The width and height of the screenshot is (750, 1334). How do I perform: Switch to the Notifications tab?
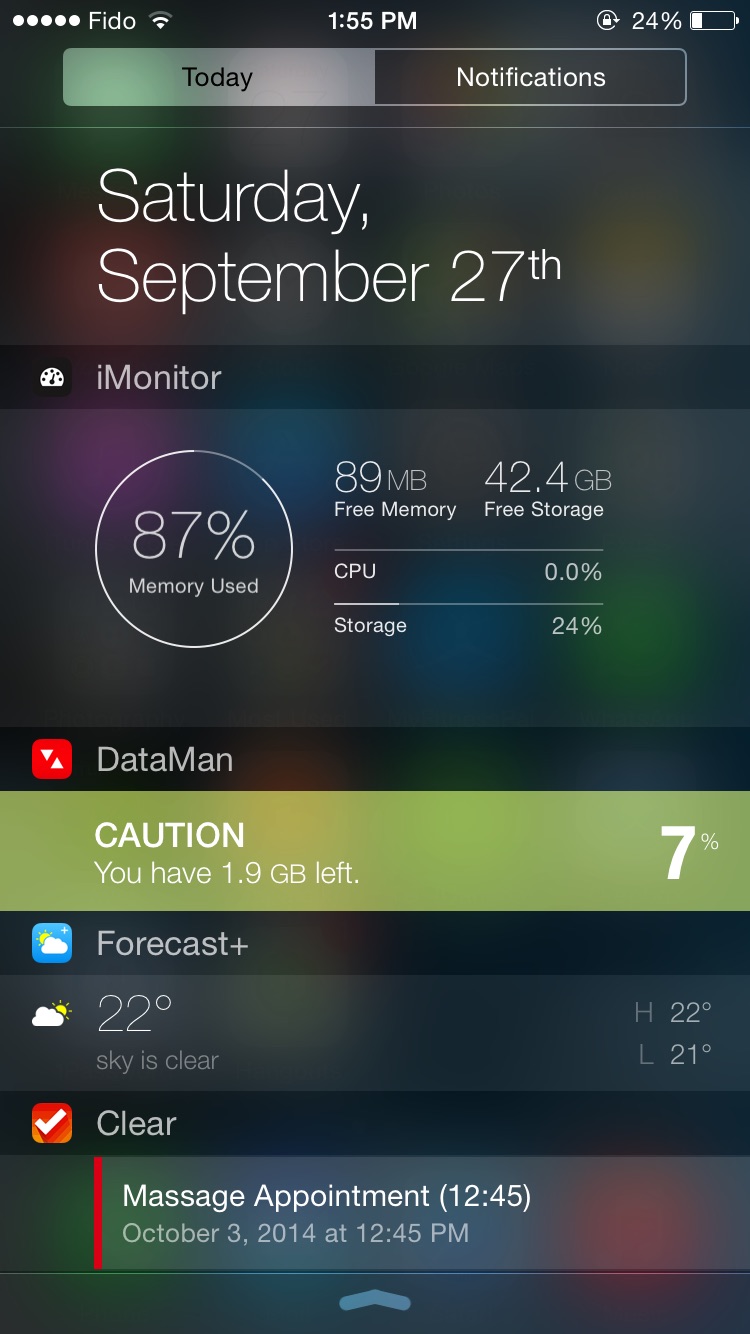pyautogui.click(x=530, y=78)
